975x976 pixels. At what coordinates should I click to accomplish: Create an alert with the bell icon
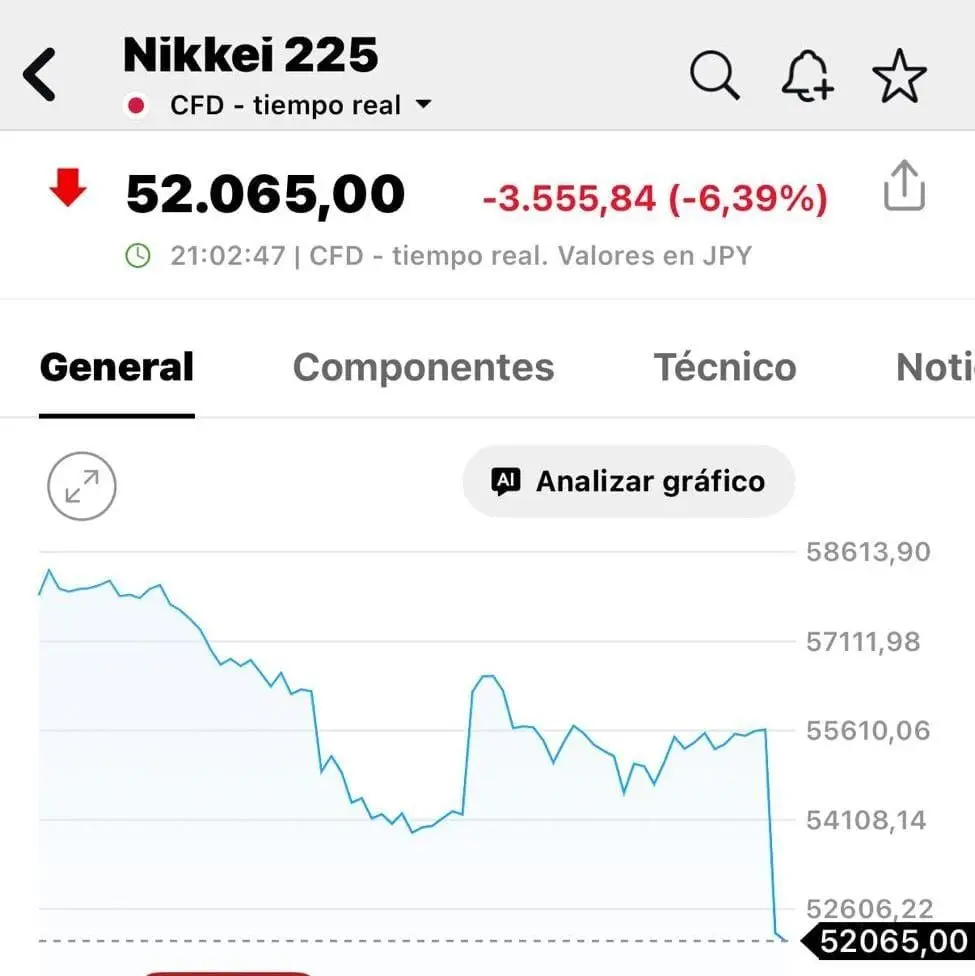tap(805, 76)
